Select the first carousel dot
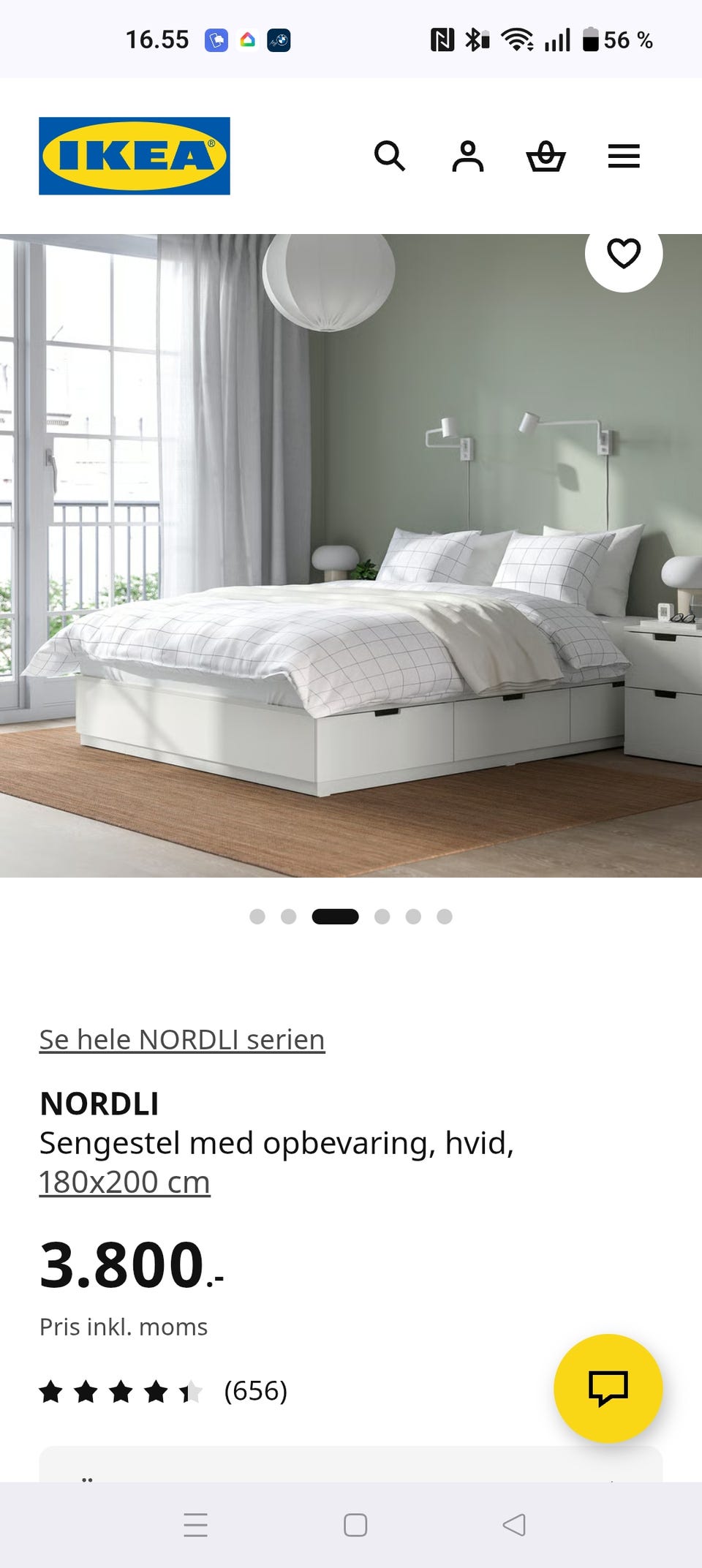Screen dimensions: 702x1568 [257, 916]
